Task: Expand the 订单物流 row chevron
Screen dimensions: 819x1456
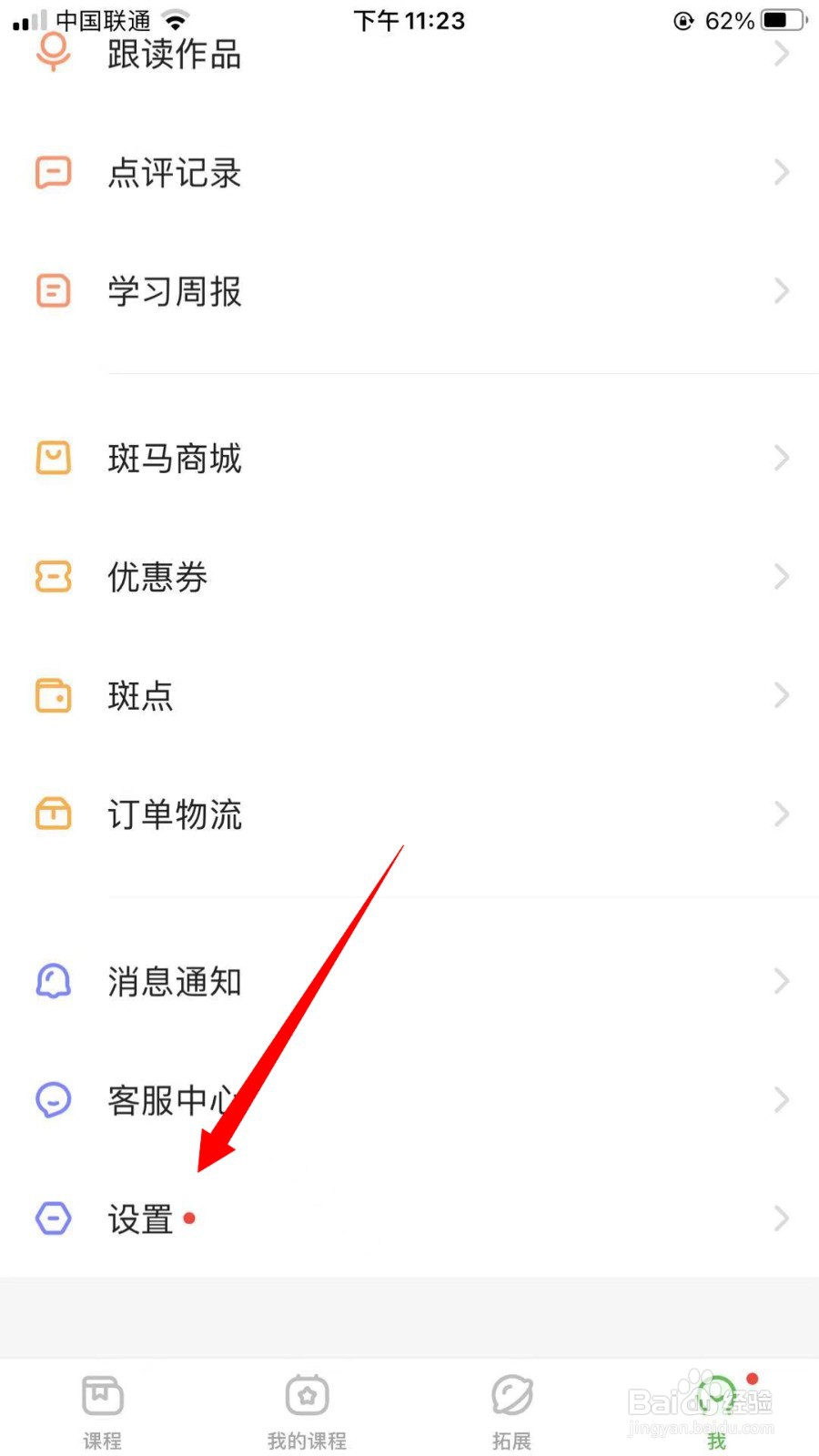Action: [783, 814]
